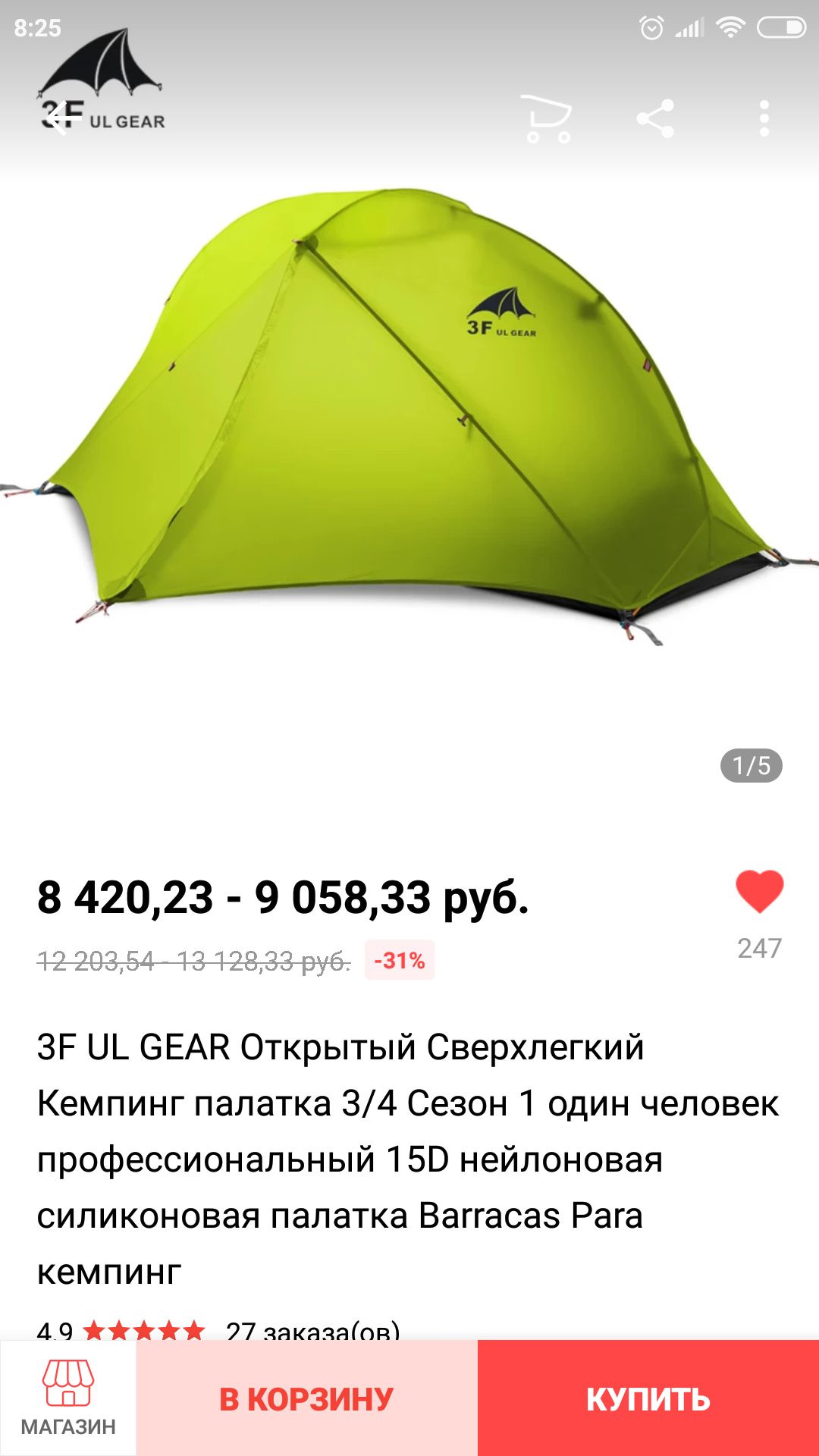Image resolution: width=819 pixels, height=1456 pixels.
Task: Buy now with the Купить button
Action: (648, 1398)
